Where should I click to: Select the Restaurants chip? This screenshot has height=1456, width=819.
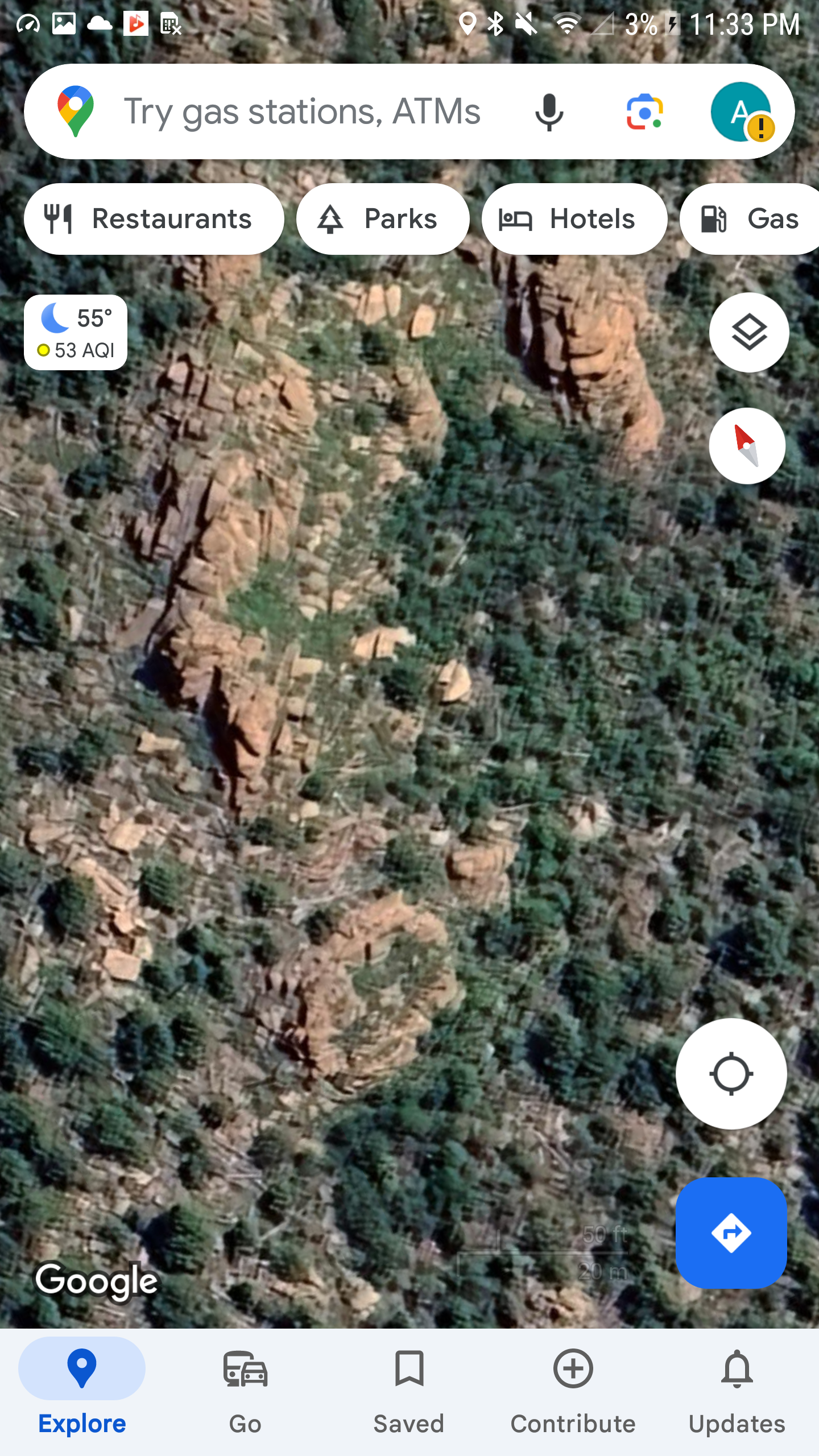tap(154, 219)
